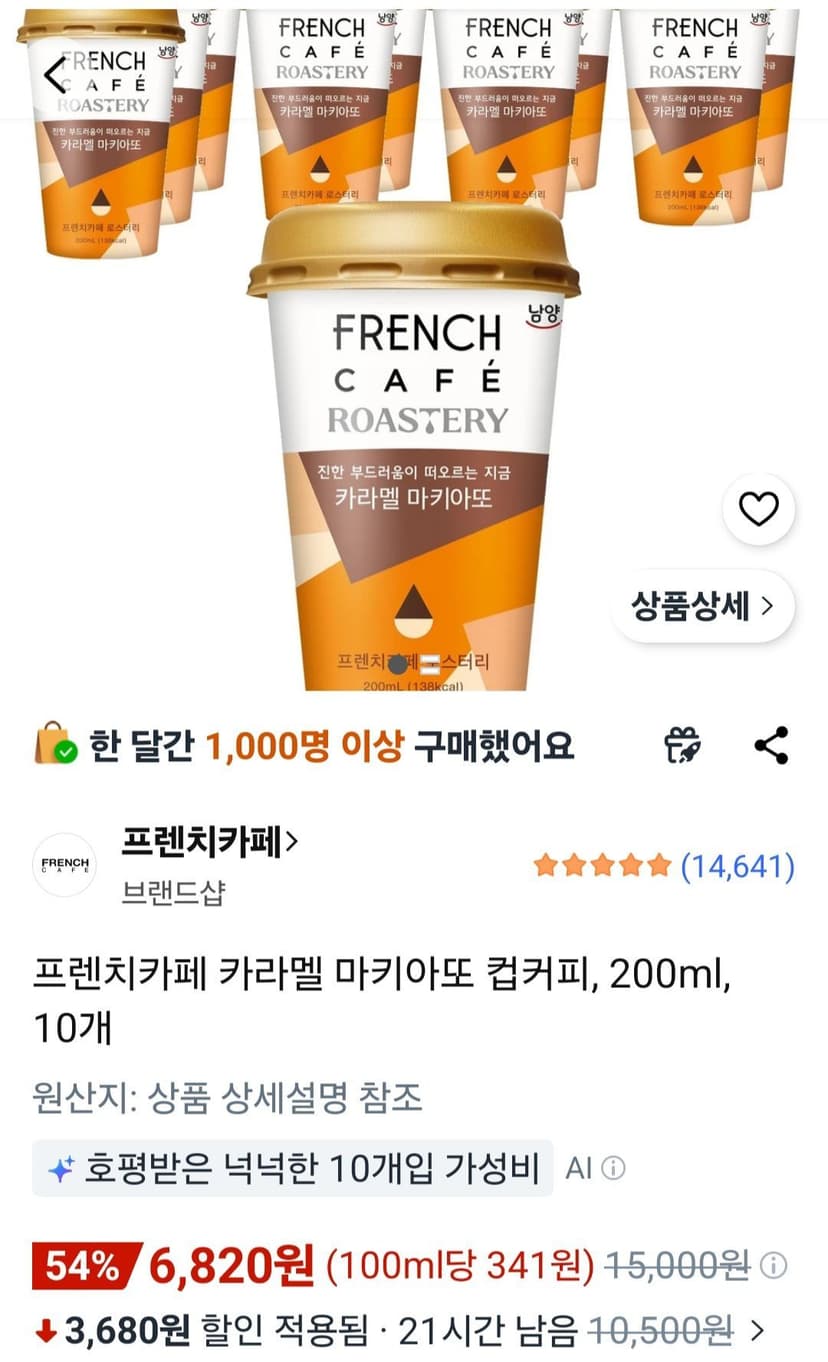Tap the gift icon beside share
This screenshot has height=1362, width=828.
click(684, 746)
